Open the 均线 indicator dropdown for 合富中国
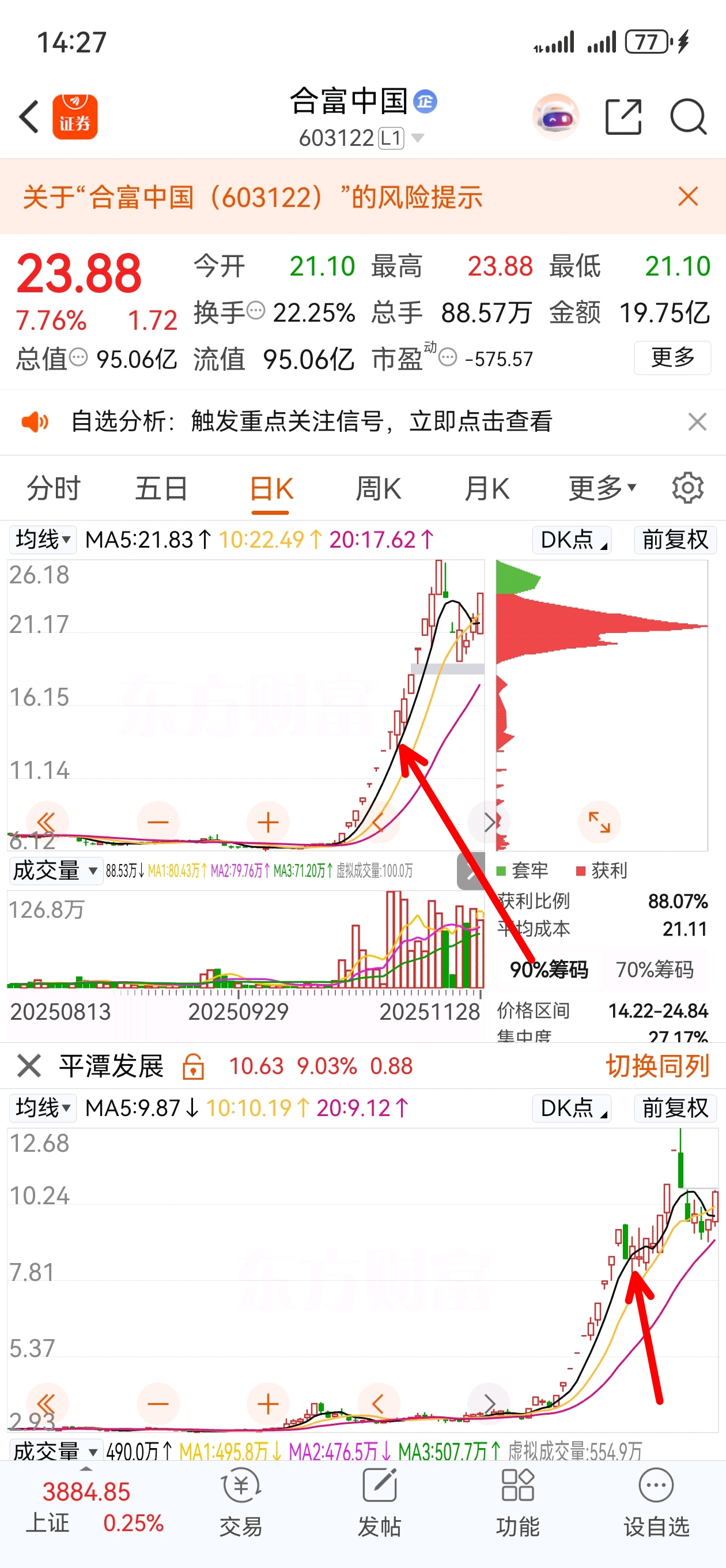Image resolution: width=726 pixels, height=1568 pixels. [43, 540]
